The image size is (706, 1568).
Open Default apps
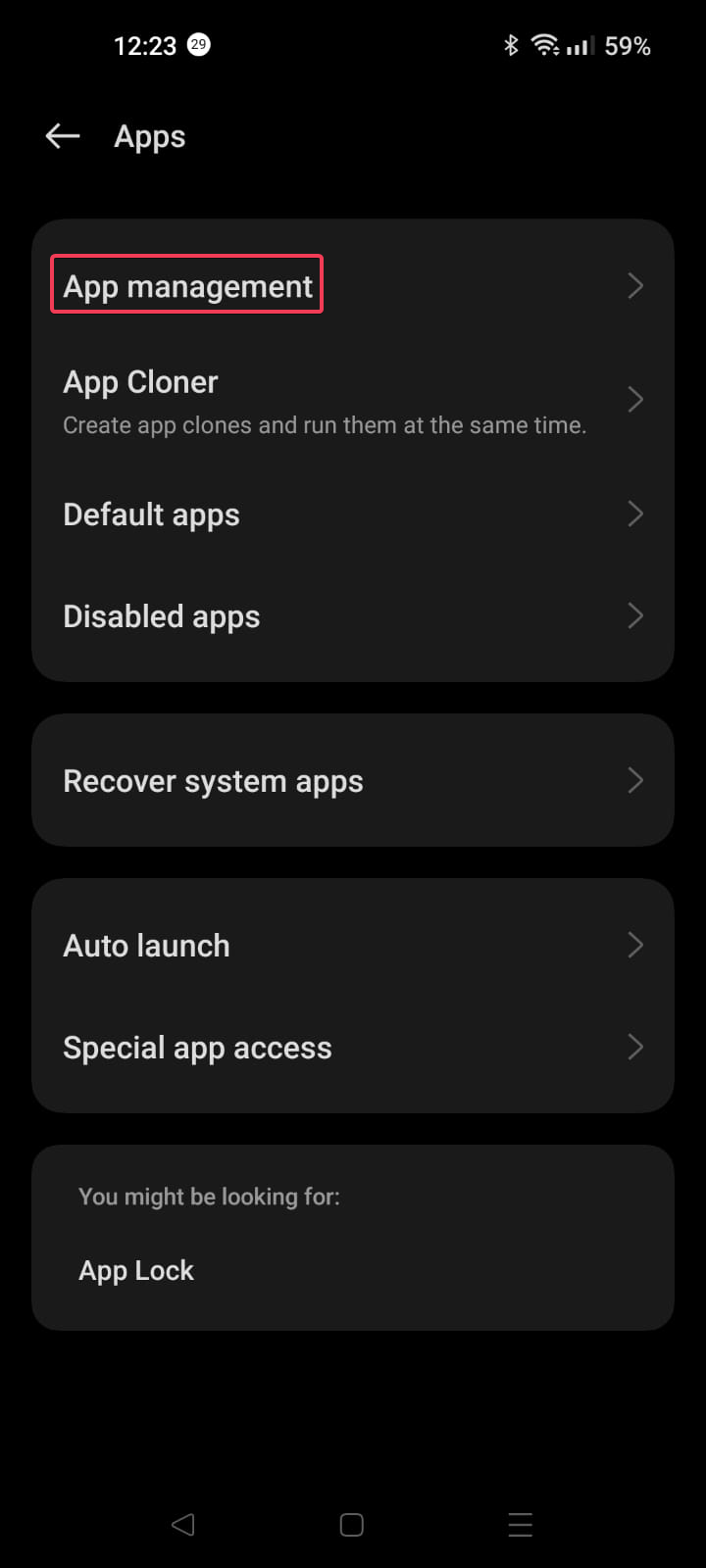353,514
